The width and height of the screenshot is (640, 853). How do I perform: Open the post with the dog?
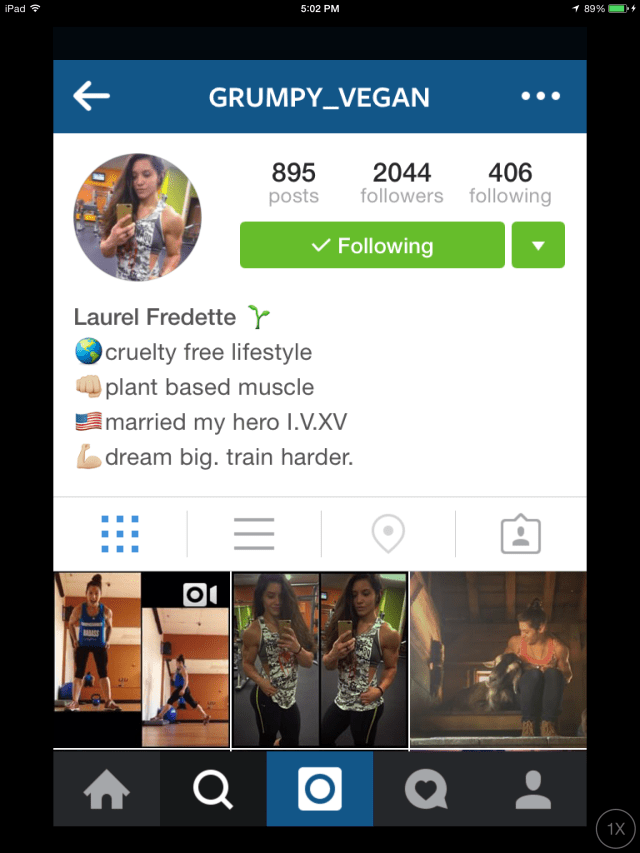[x=498, y=660]
